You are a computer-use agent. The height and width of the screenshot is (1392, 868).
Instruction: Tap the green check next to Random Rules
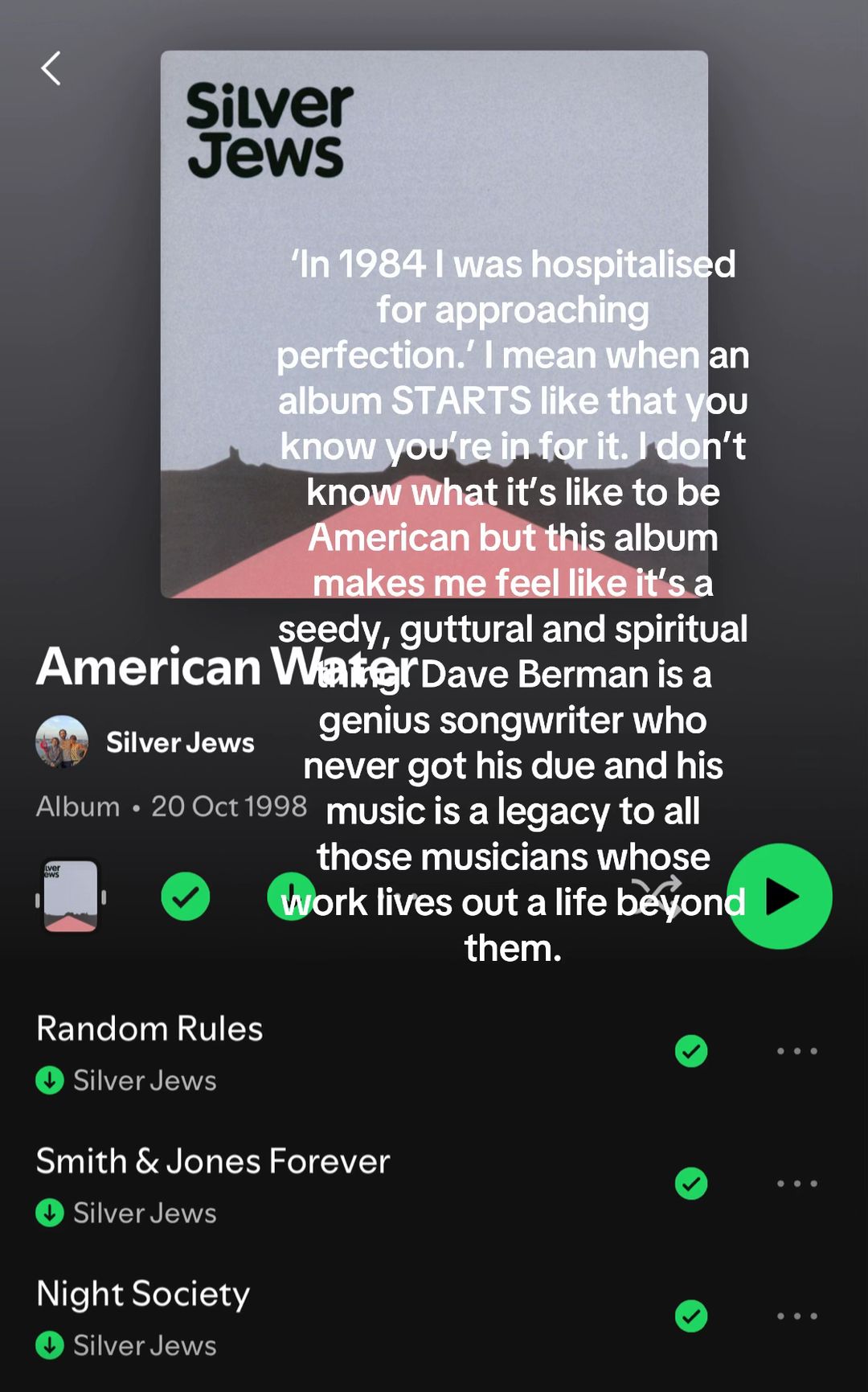691,1051
